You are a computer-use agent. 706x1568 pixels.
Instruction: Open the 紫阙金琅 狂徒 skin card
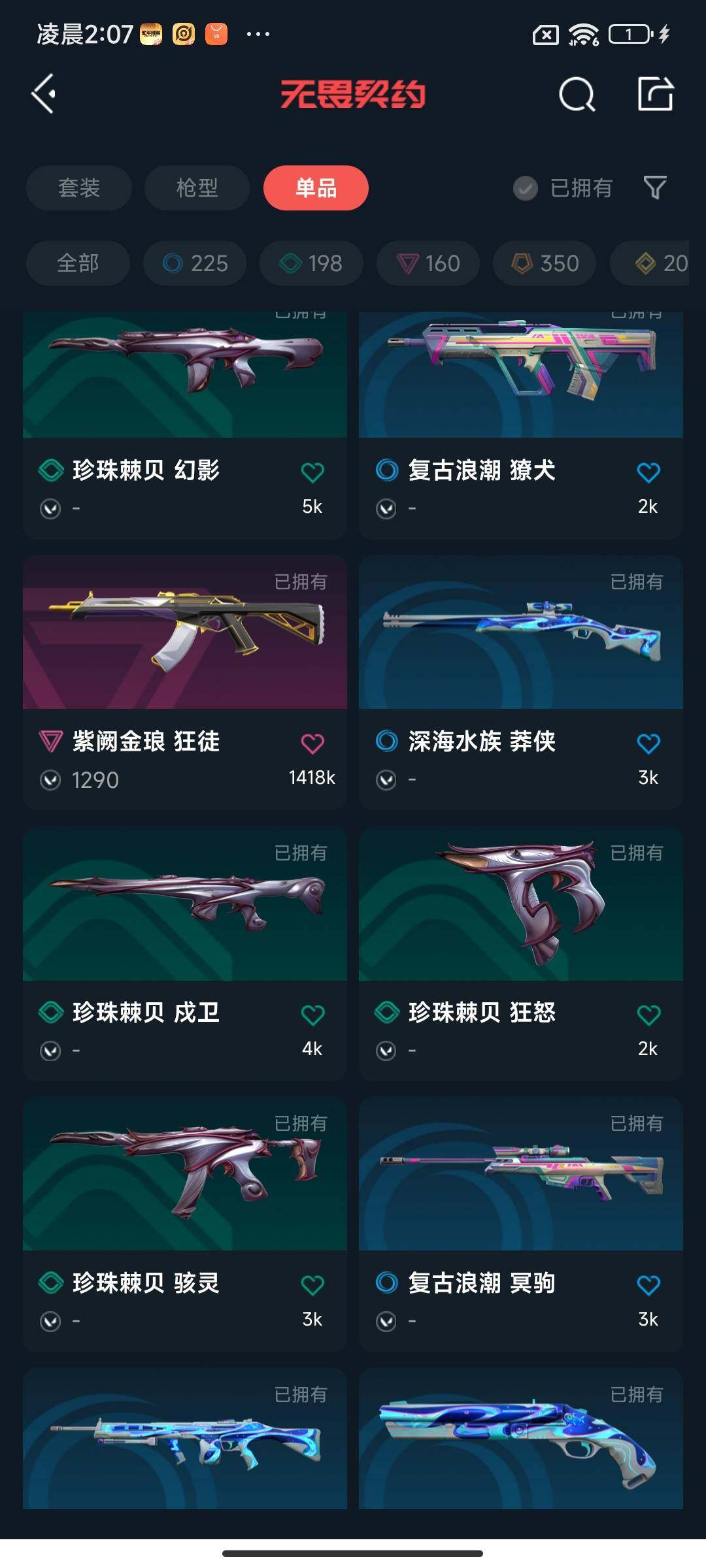tap(185, 683)
